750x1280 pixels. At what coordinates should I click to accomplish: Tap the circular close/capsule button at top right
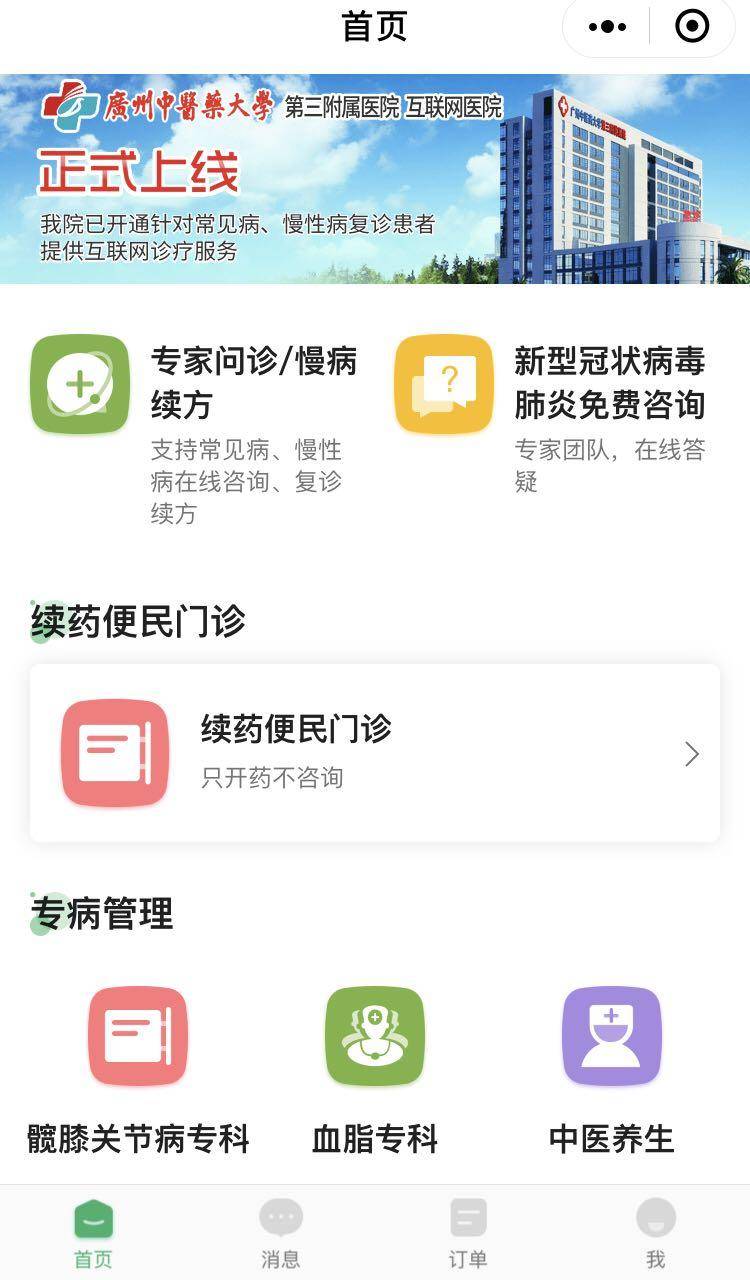692,27
